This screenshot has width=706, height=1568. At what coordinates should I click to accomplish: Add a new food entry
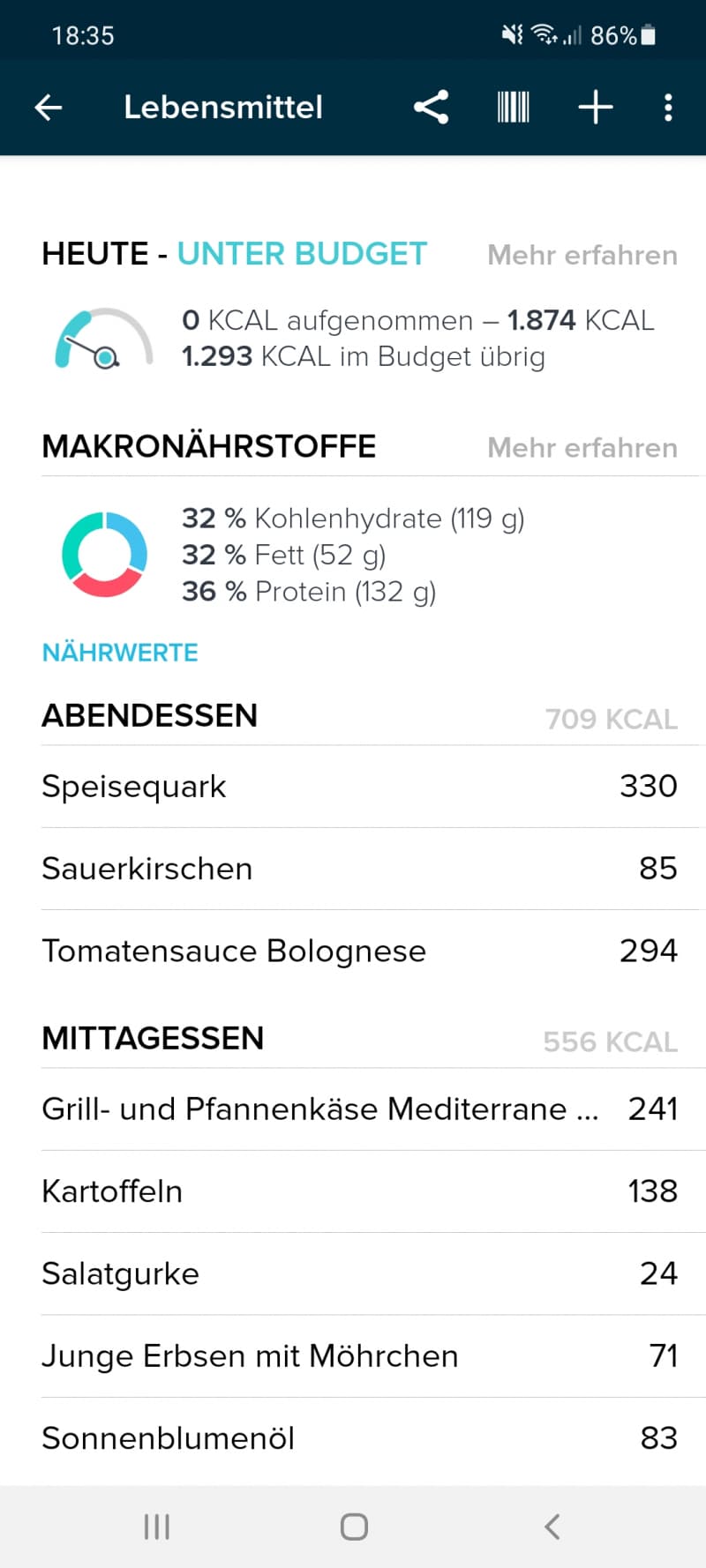point(596,108)
